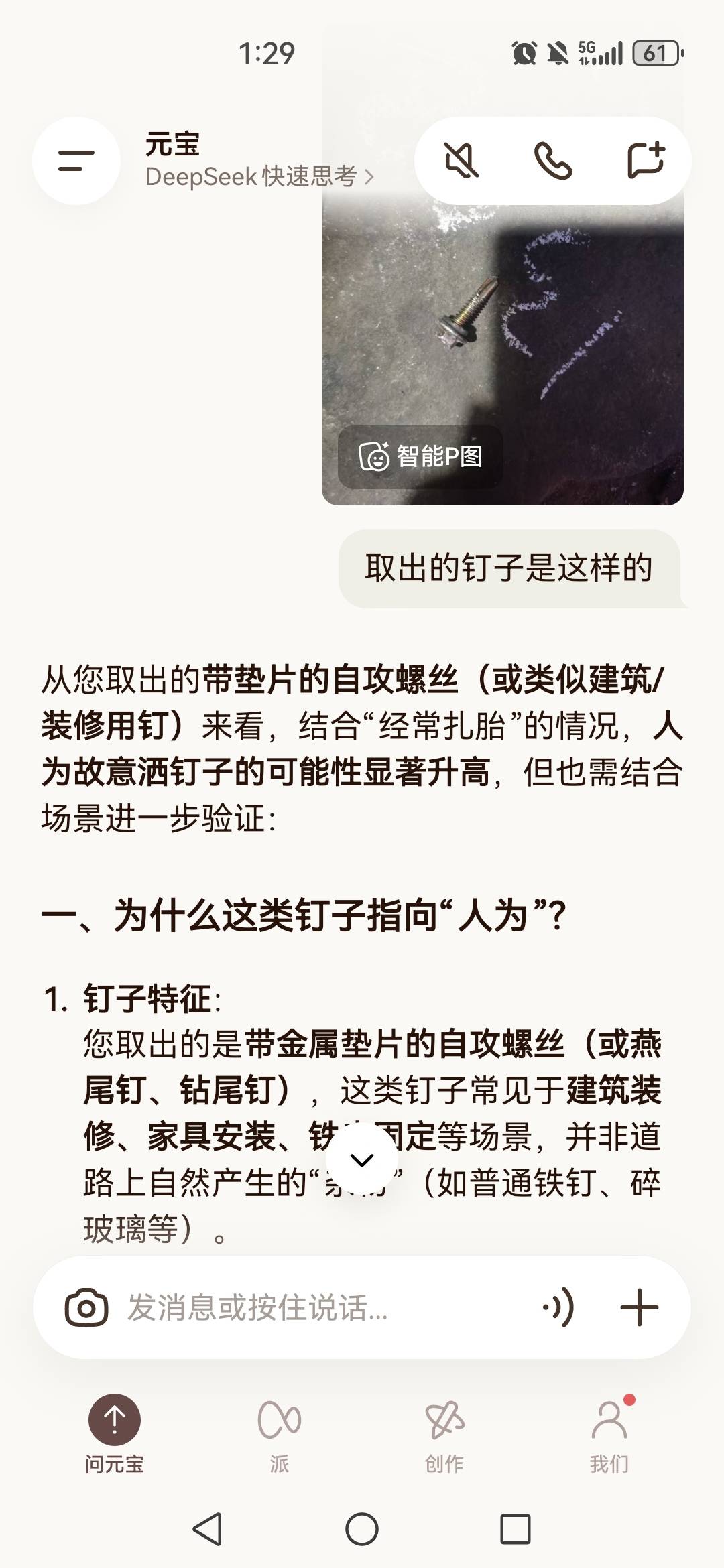Start a voice call with 元宝
Viewport: 724px width, 1568px height.
click(553, 161)
